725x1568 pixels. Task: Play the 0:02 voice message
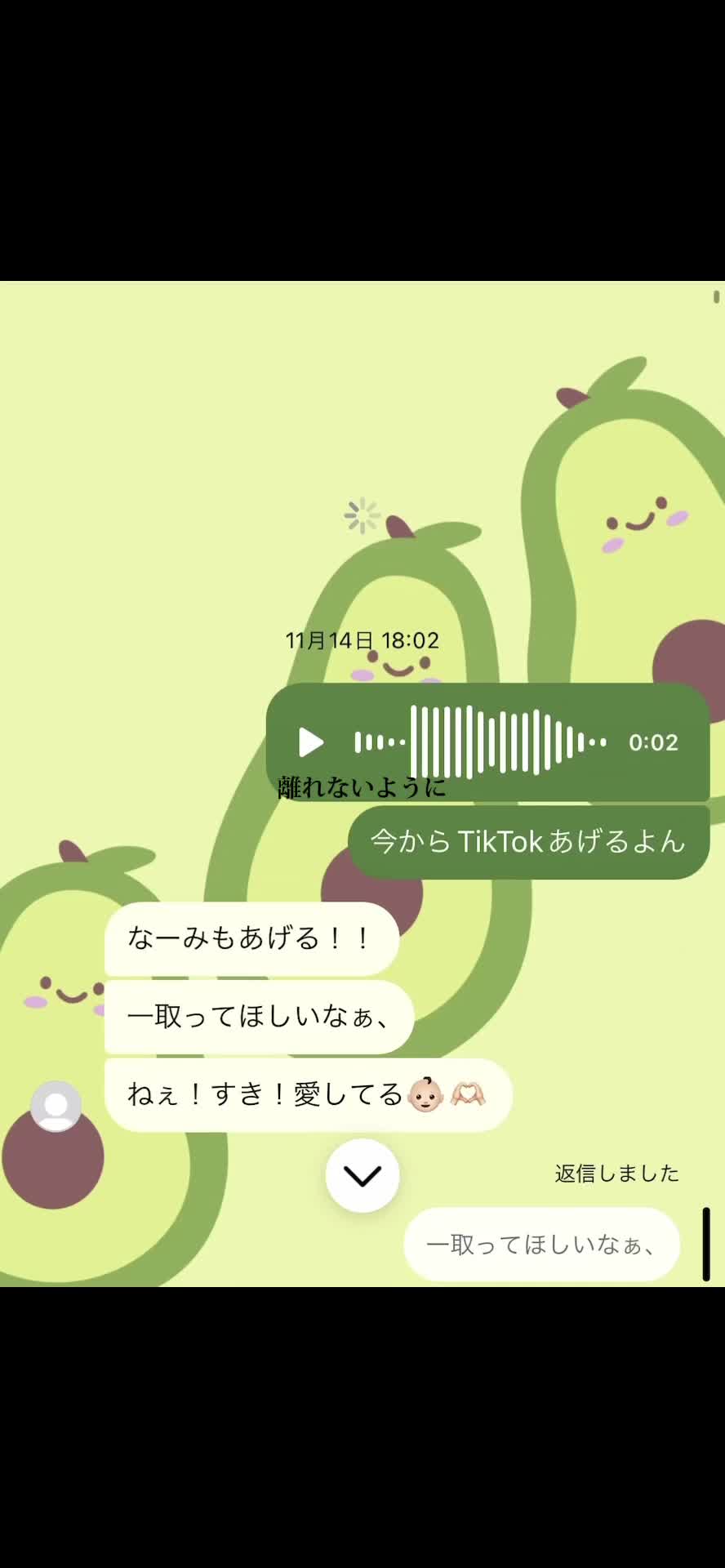310,742
